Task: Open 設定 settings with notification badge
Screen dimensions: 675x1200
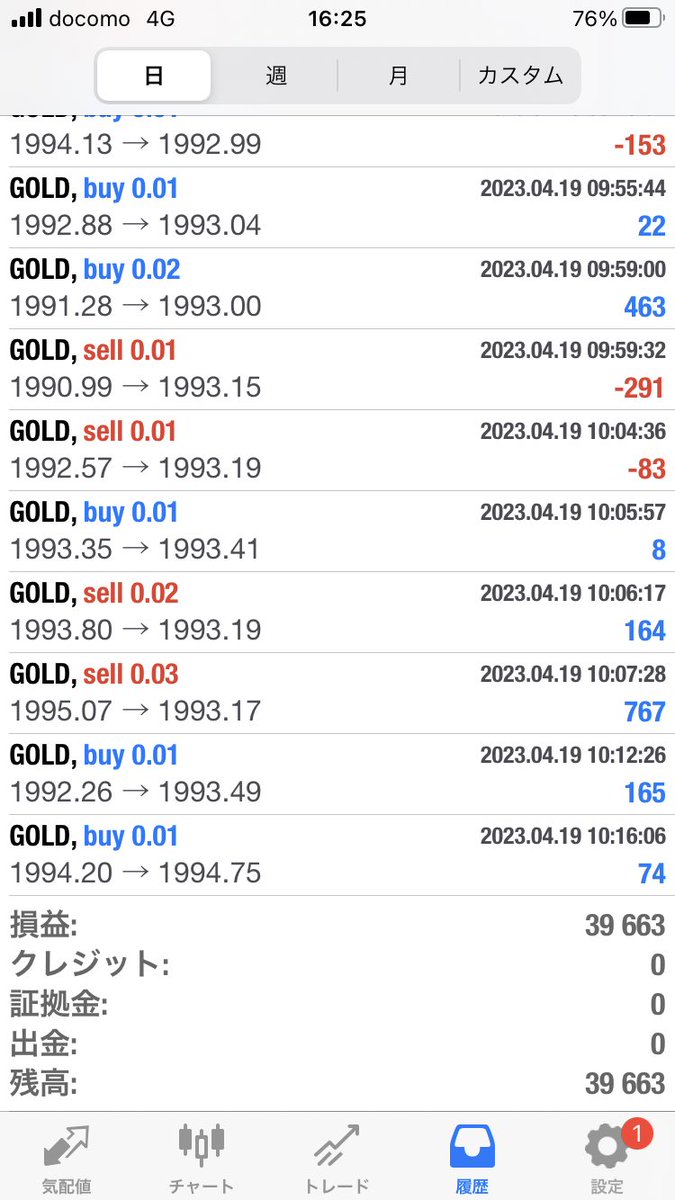Action: (x=607, y=1159)
